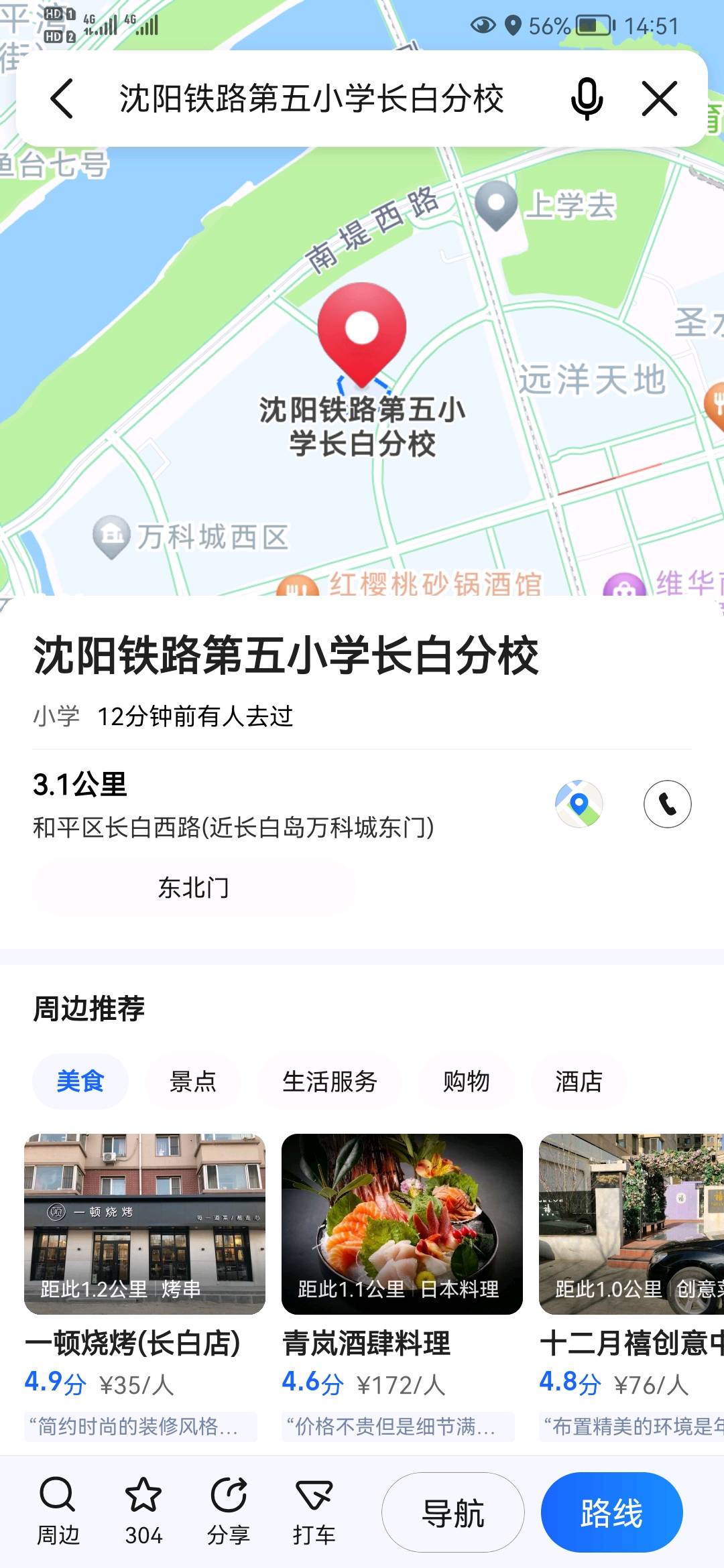Image resolution: width=724 pixels, height=1568 pixels.
Task: Switch to the 生活服务 tab
Action: click(330, 1082)
